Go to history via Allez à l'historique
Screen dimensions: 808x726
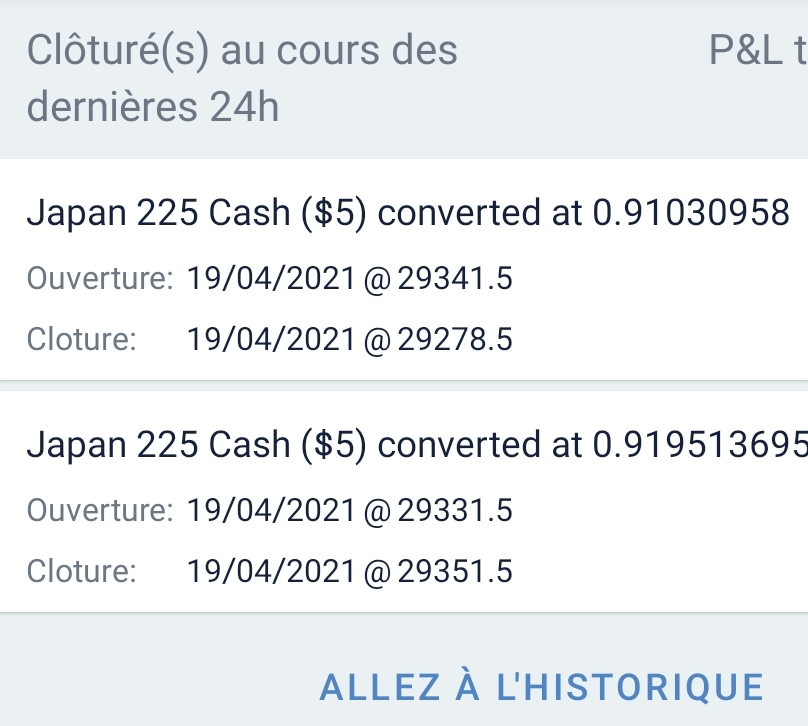point(541,687)
